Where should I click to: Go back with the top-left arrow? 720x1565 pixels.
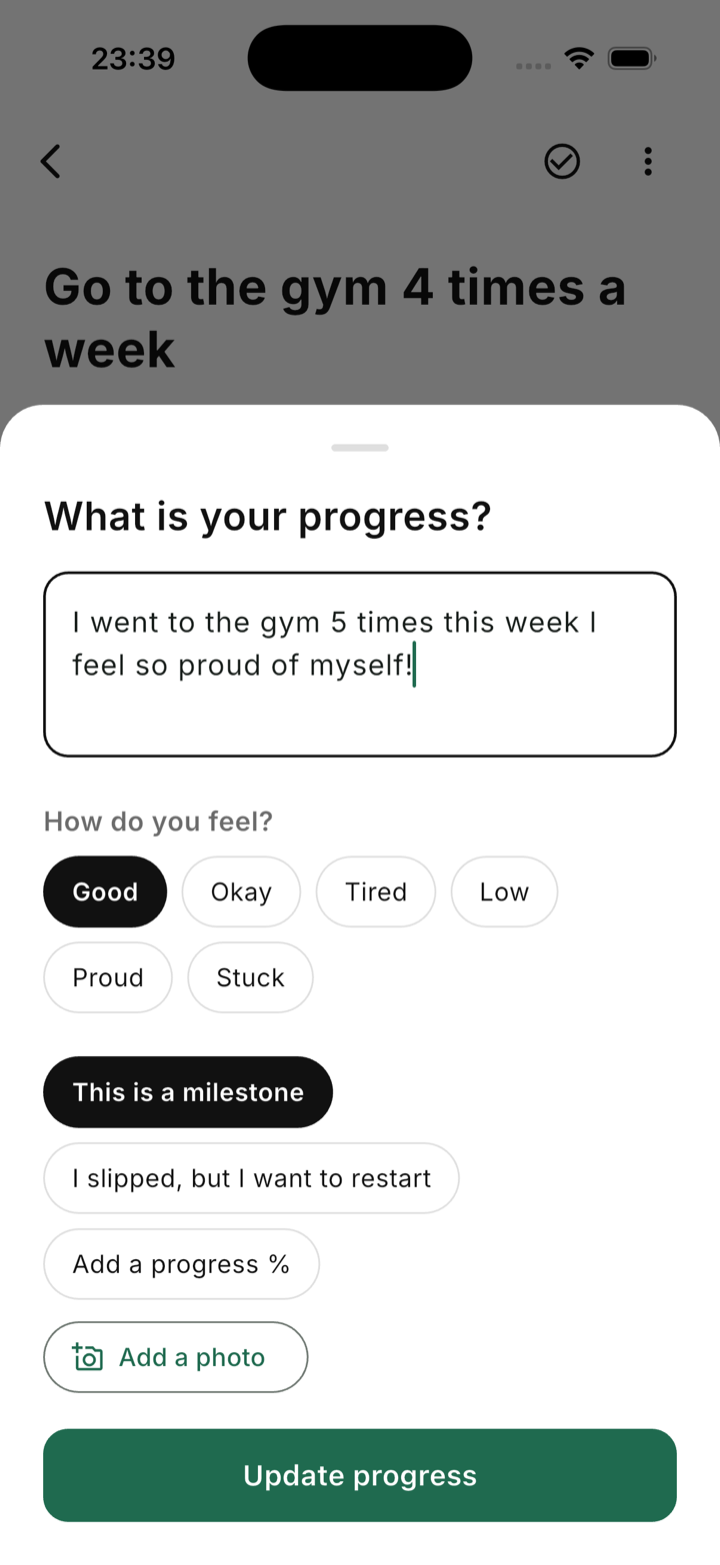[51, 161]
